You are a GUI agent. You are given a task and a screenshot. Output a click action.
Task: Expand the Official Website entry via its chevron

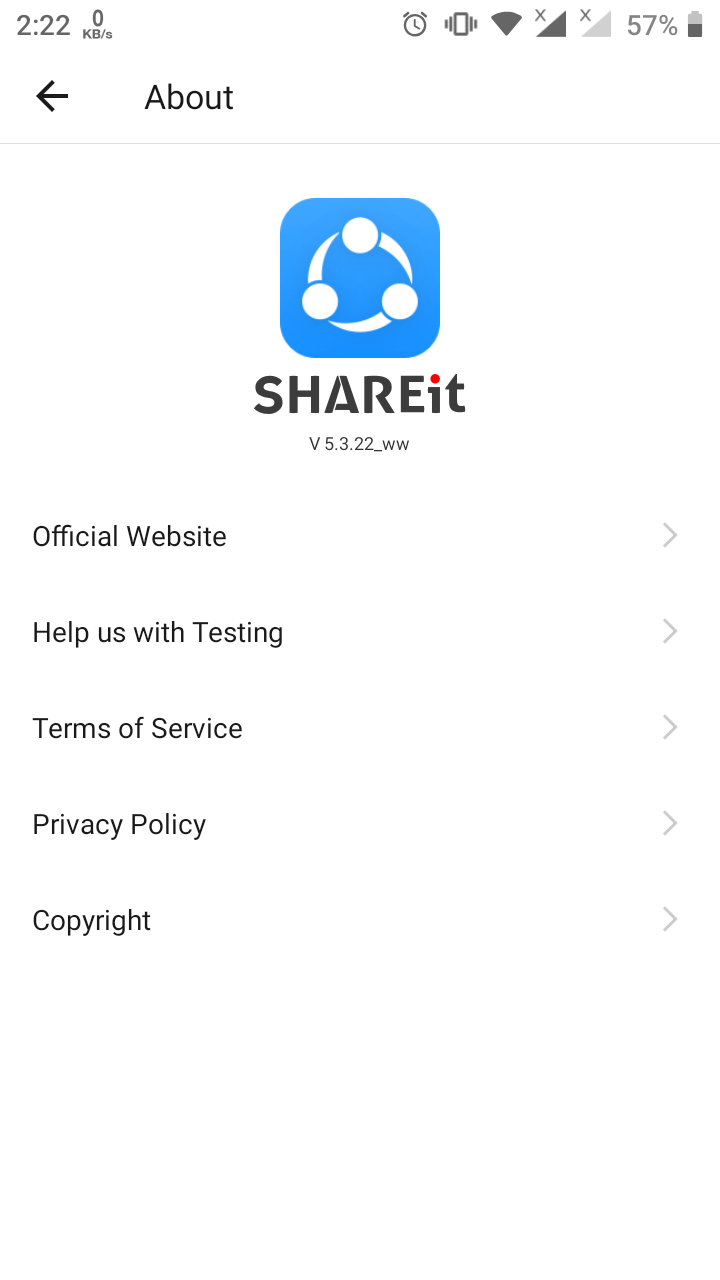[x=669, y=535]
